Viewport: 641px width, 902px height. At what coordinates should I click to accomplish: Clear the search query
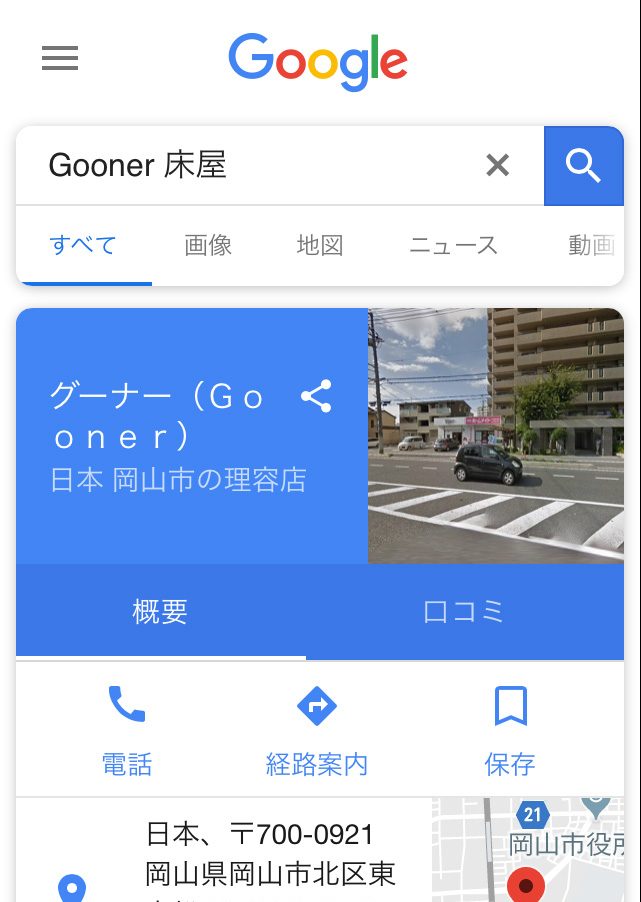click(497, 165)
